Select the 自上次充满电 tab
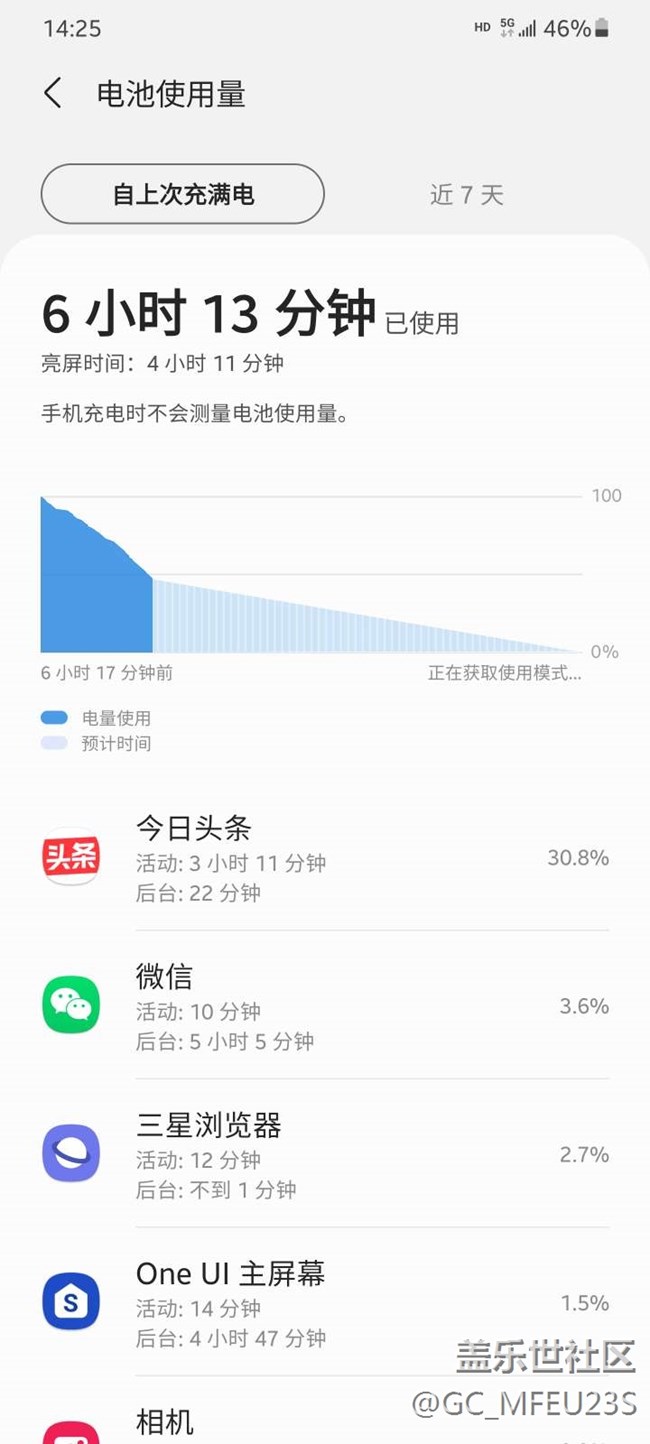650x1444 pixels. [183, 194]
